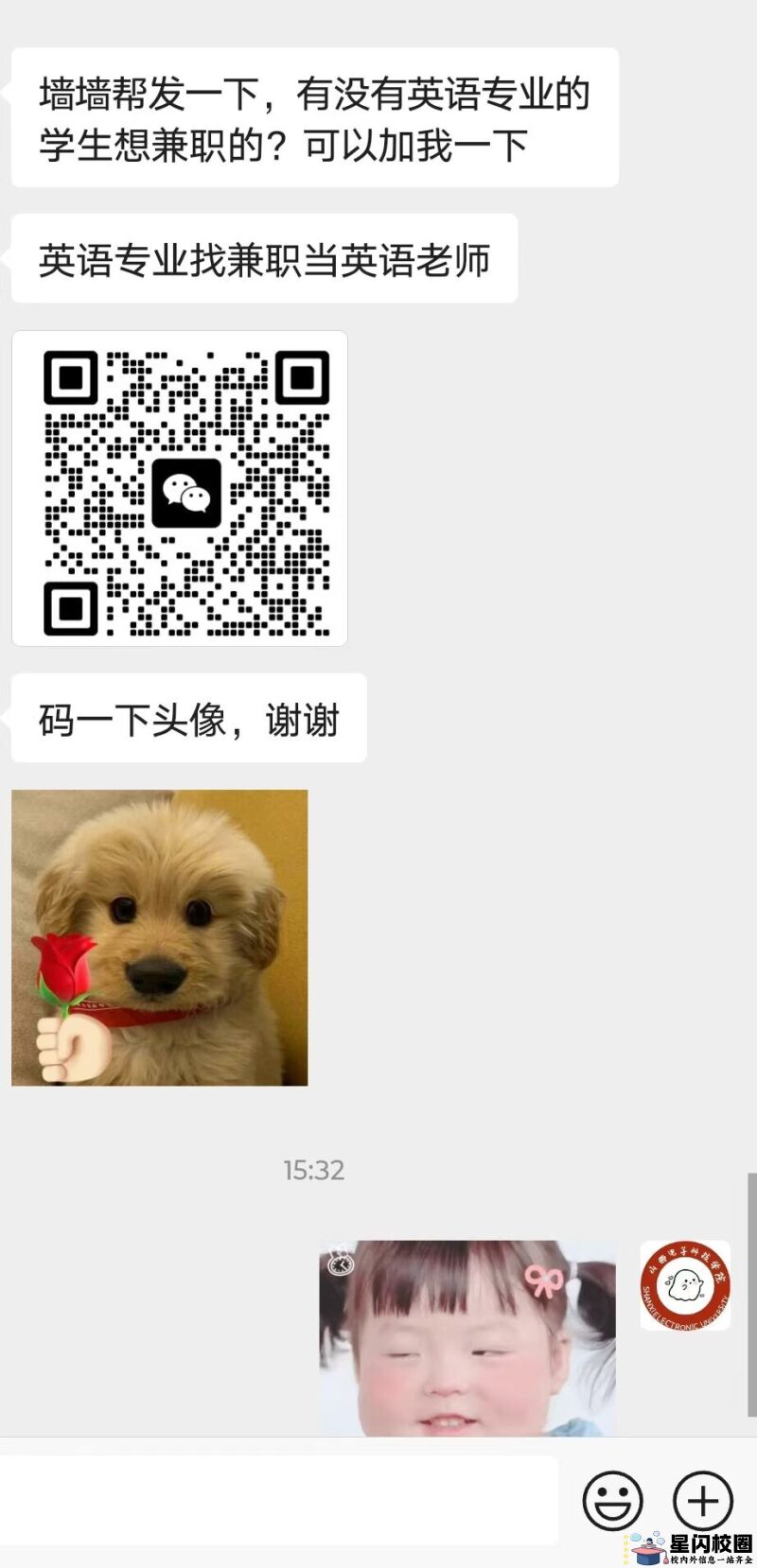Tap the message input field
757x1568 pixels.
[x=279, y=1499]
